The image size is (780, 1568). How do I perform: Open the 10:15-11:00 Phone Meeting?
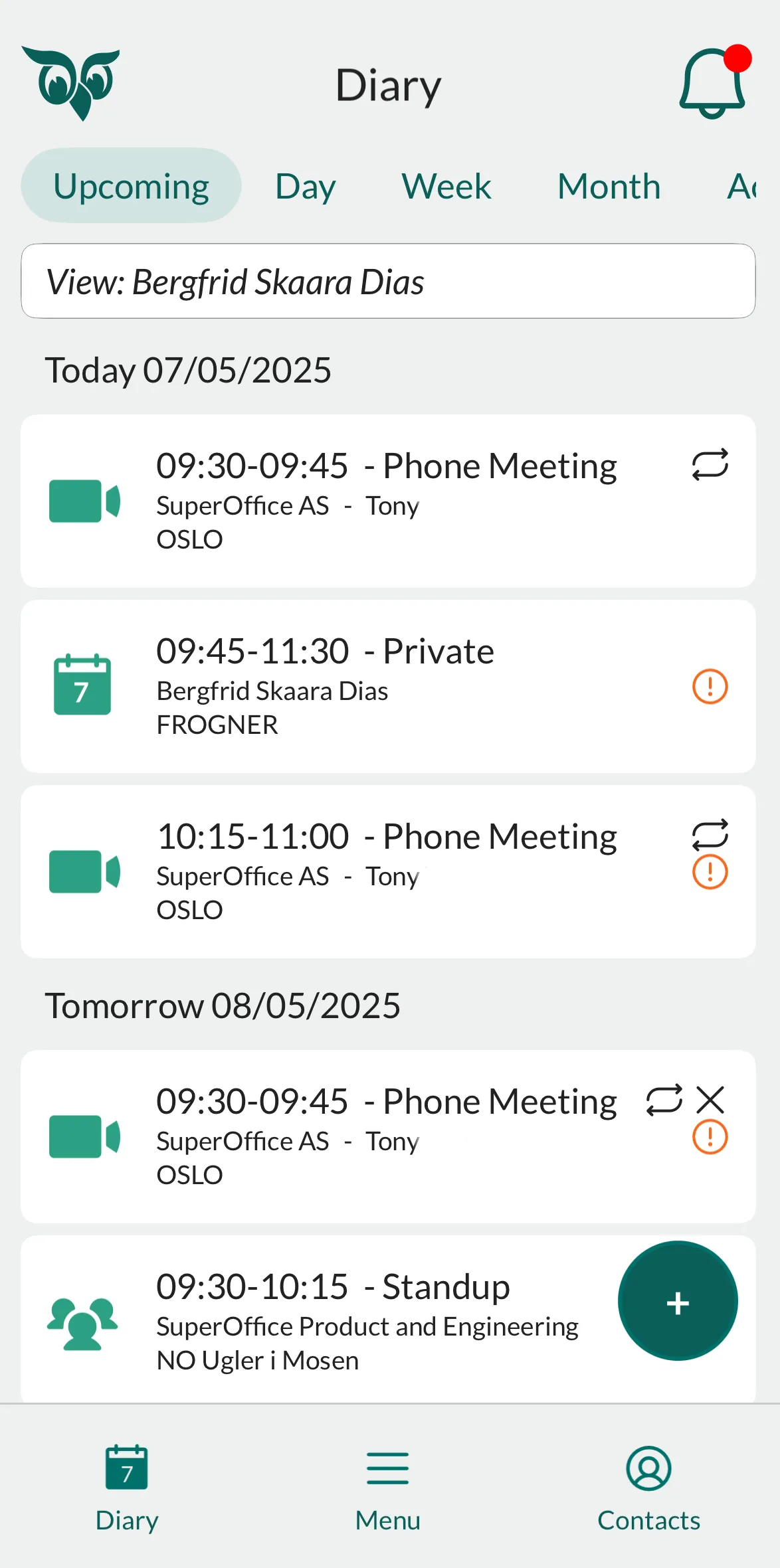click(388, 871)
